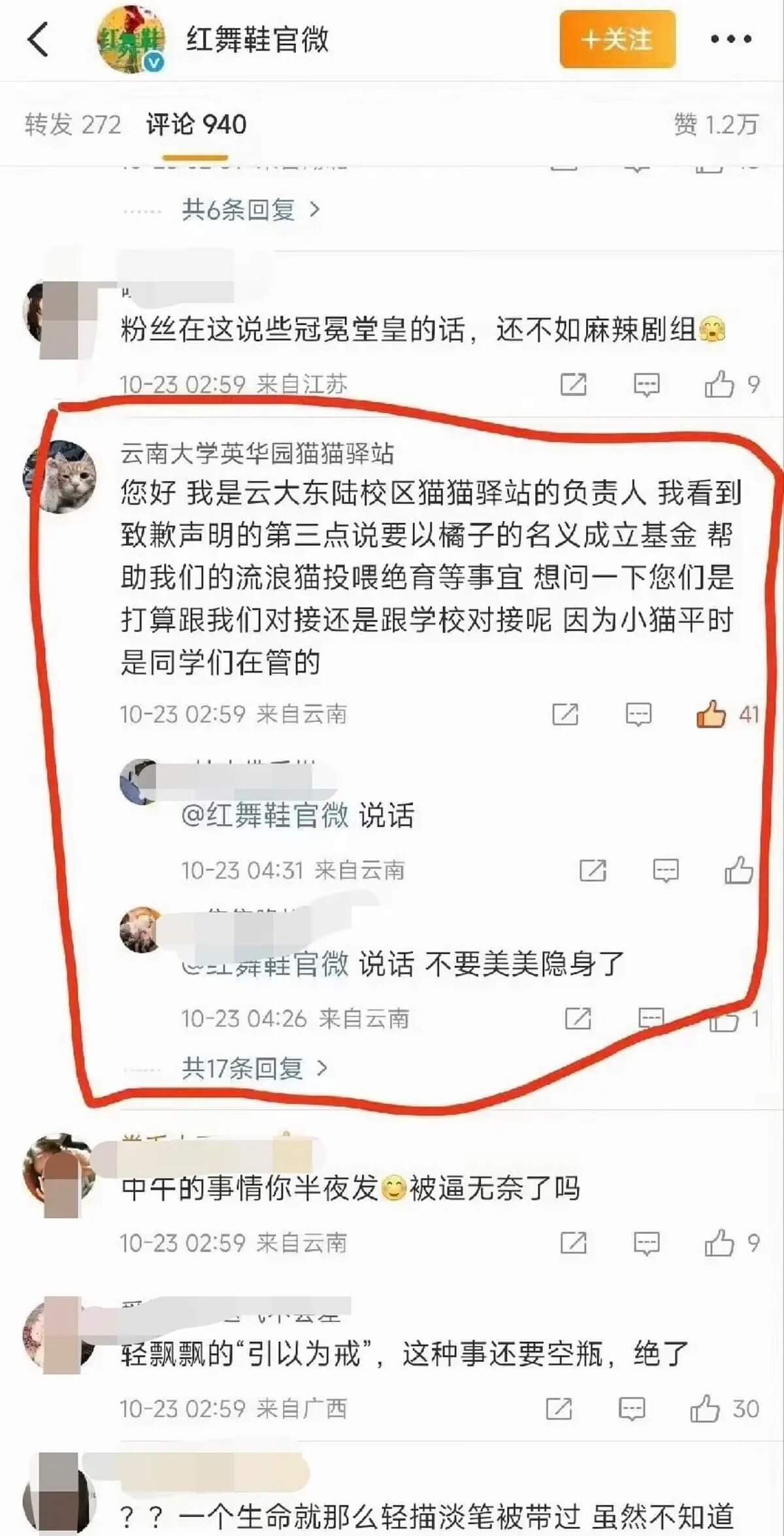Share the 云南大学英华园猫猫驿站 comment

coord(565,714)
